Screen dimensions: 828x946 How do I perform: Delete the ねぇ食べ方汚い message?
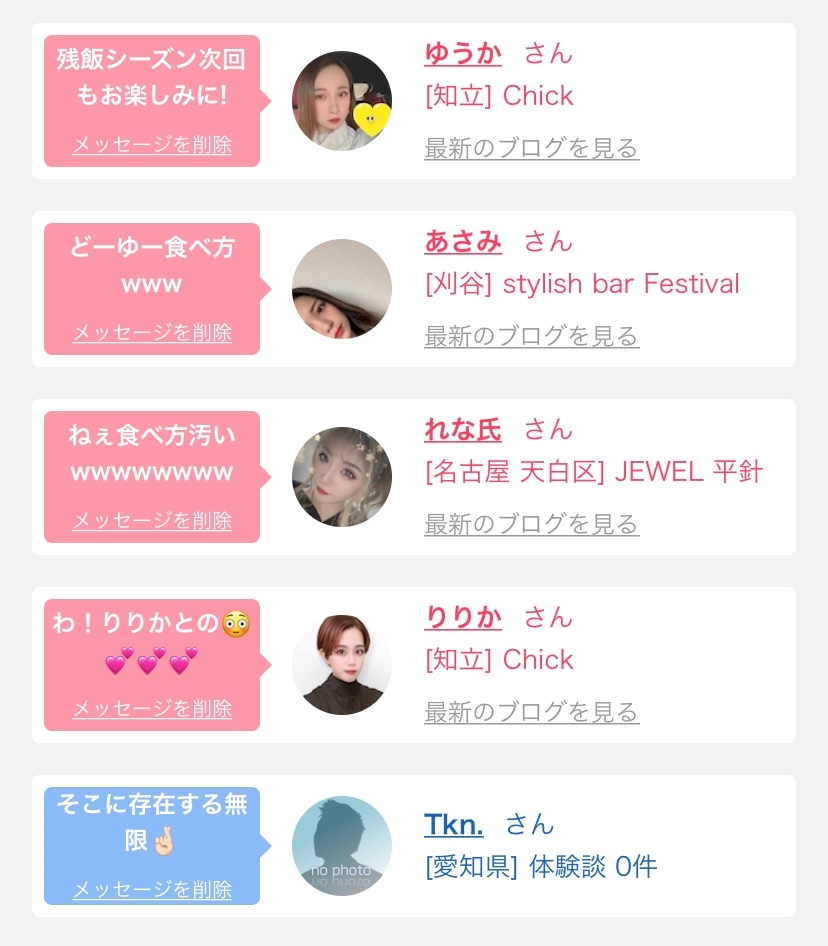(152, 520)
